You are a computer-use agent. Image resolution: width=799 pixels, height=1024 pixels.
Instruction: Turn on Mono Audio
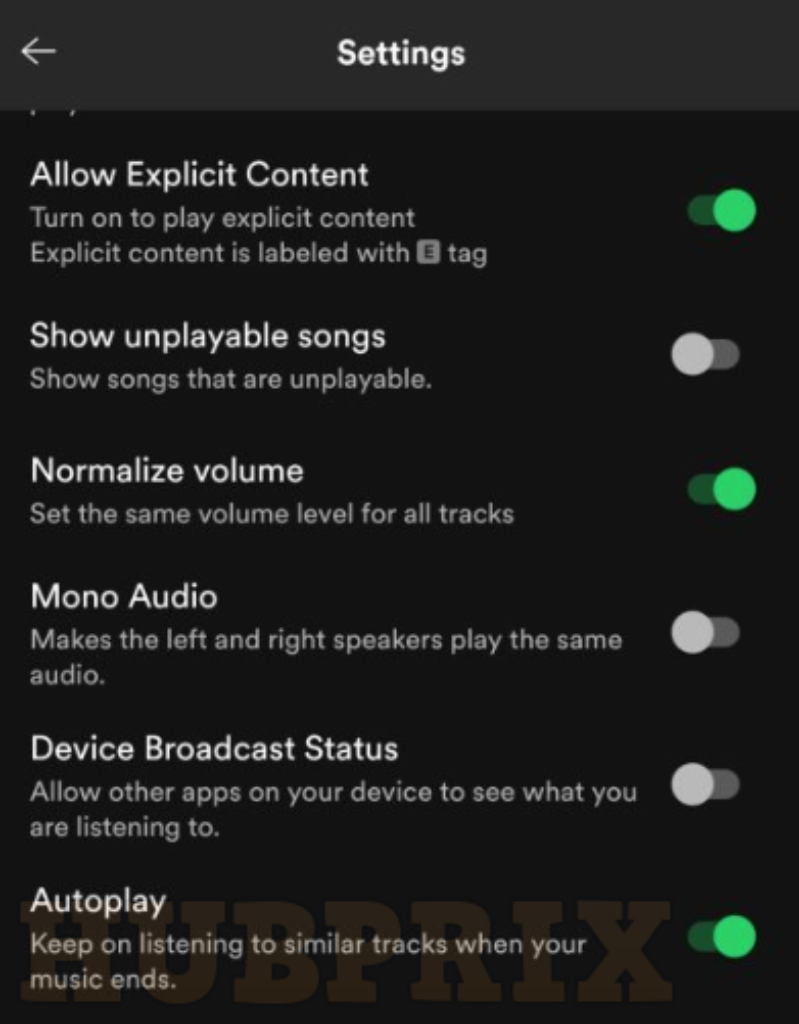coord(706,633)
